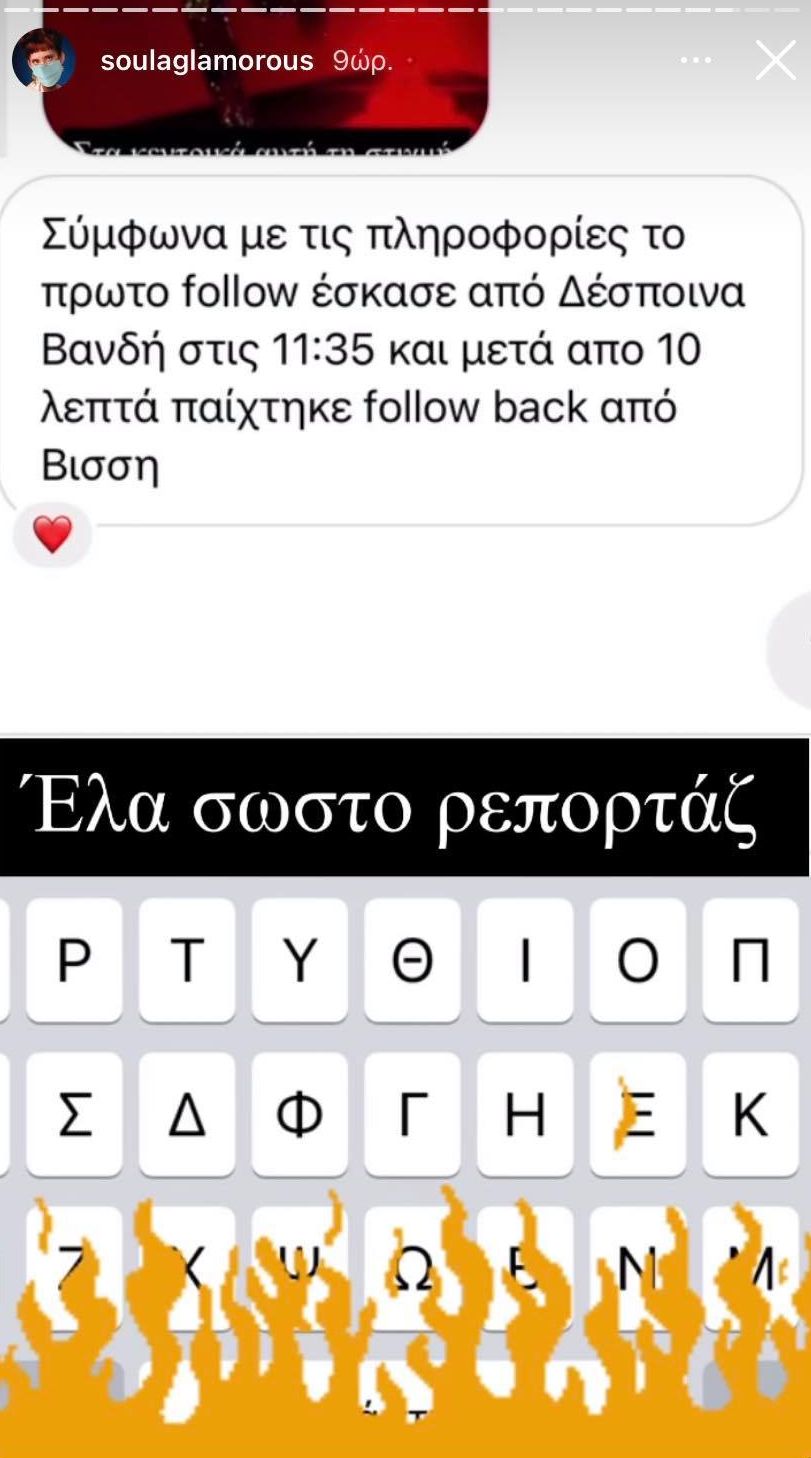
Task: Open soulaglamorous profile from the username
Action: tap(207, 61)
